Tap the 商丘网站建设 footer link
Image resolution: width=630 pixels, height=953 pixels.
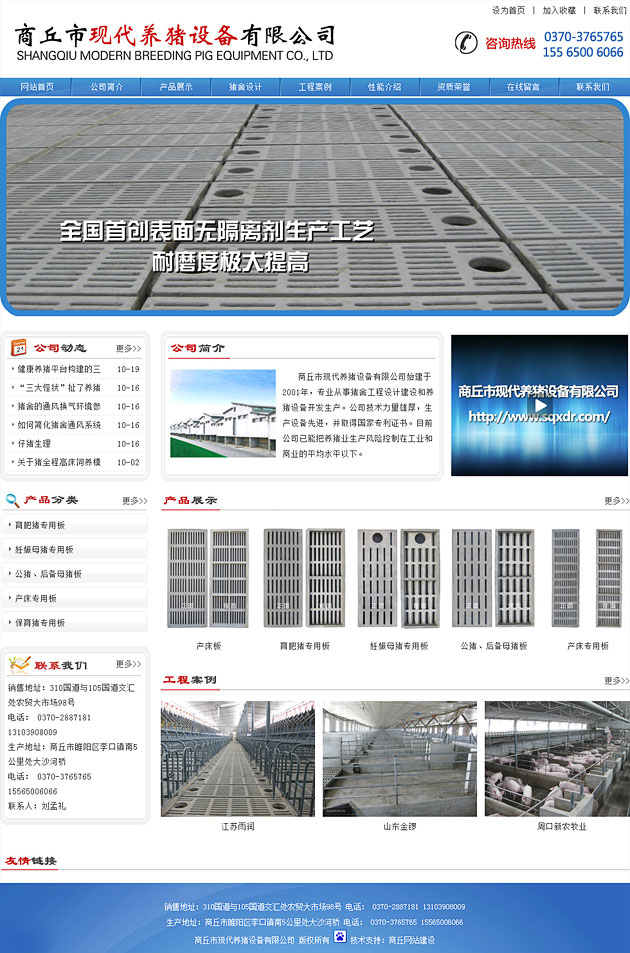411,940
